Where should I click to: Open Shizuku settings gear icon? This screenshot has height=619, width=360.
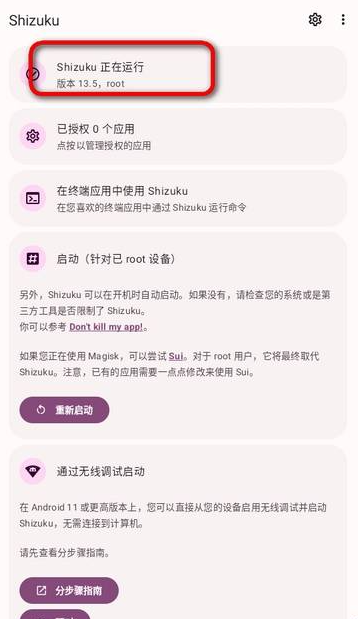click(315, 19)
